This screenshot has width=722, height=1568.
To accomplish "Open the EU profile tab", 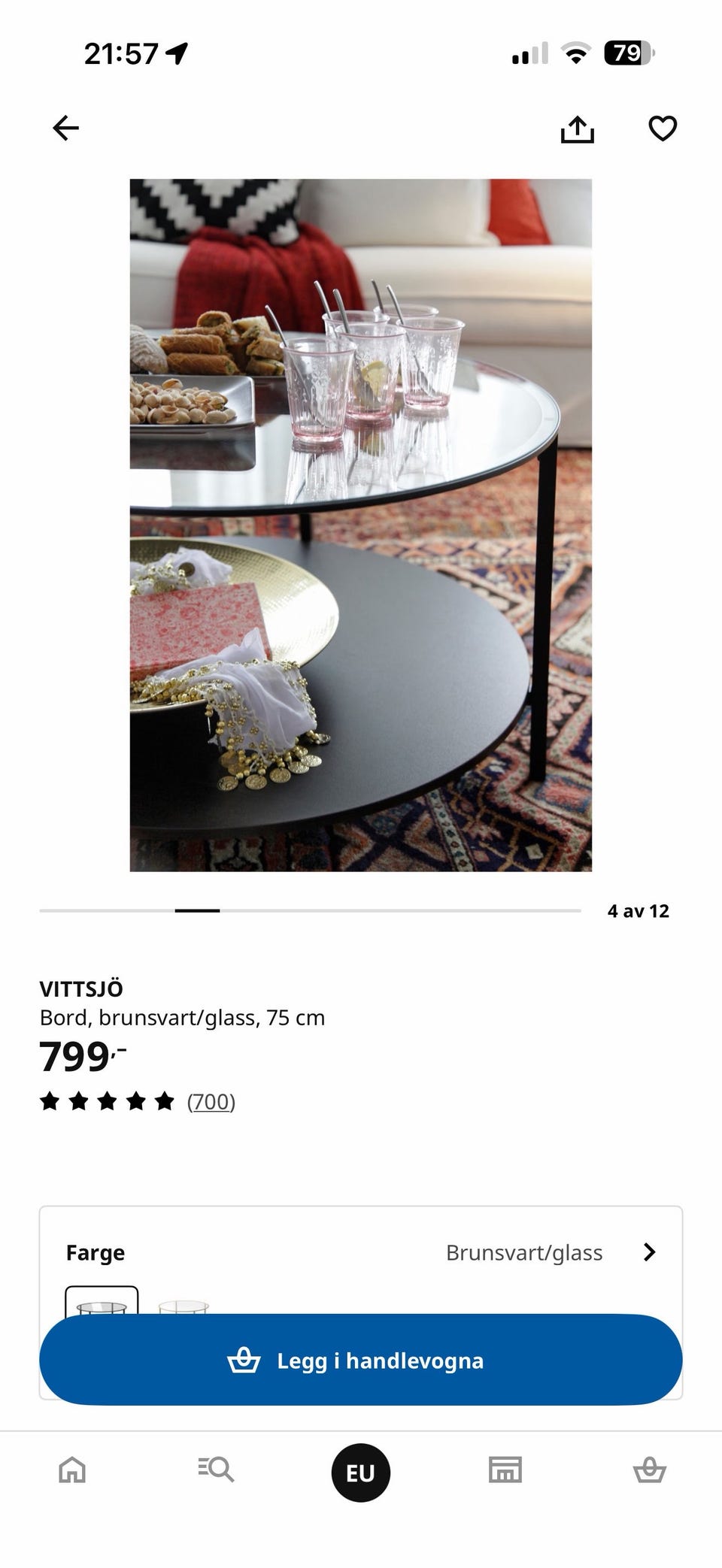I will point(360,1473).
